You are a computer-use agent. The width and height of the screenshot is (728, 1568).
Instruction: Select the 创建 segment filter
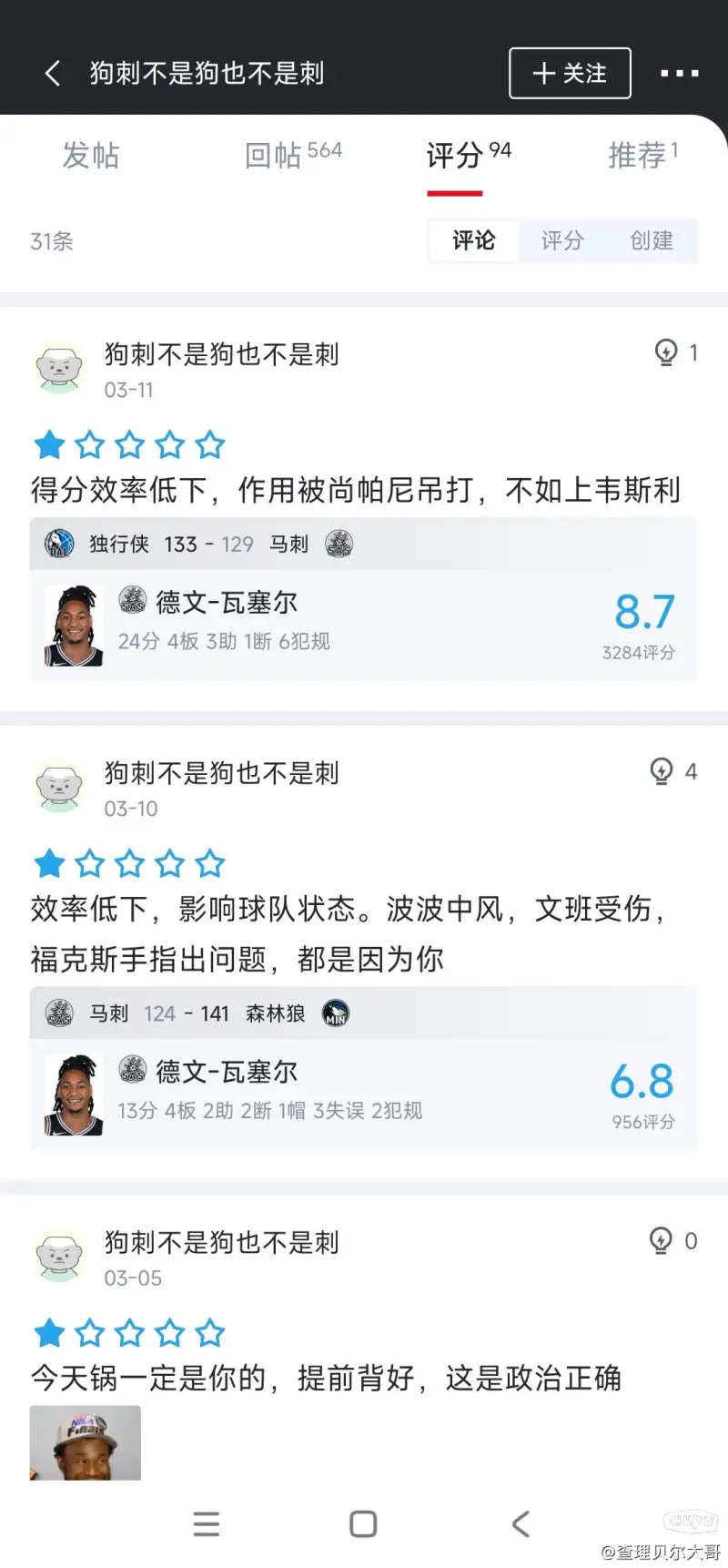[652, 241]
